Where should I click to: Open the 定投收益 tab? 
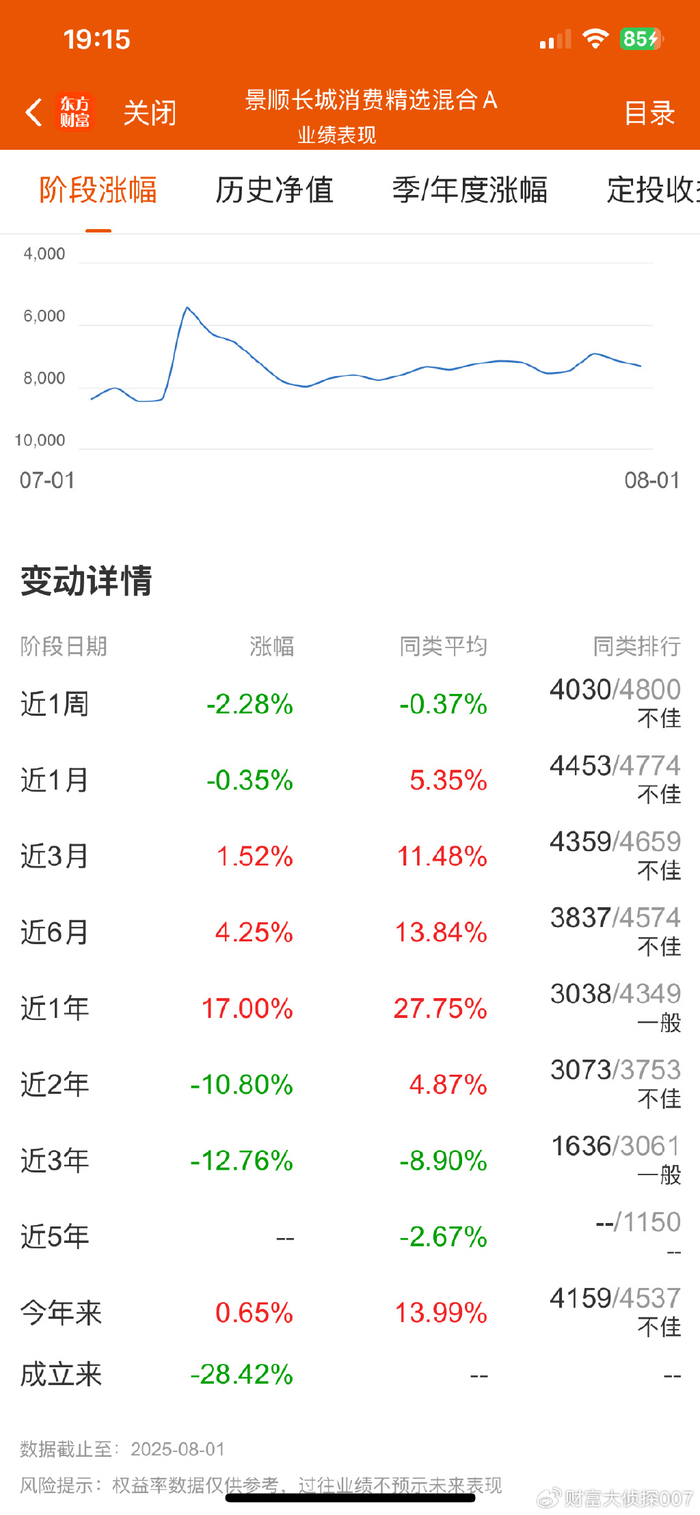653,190
